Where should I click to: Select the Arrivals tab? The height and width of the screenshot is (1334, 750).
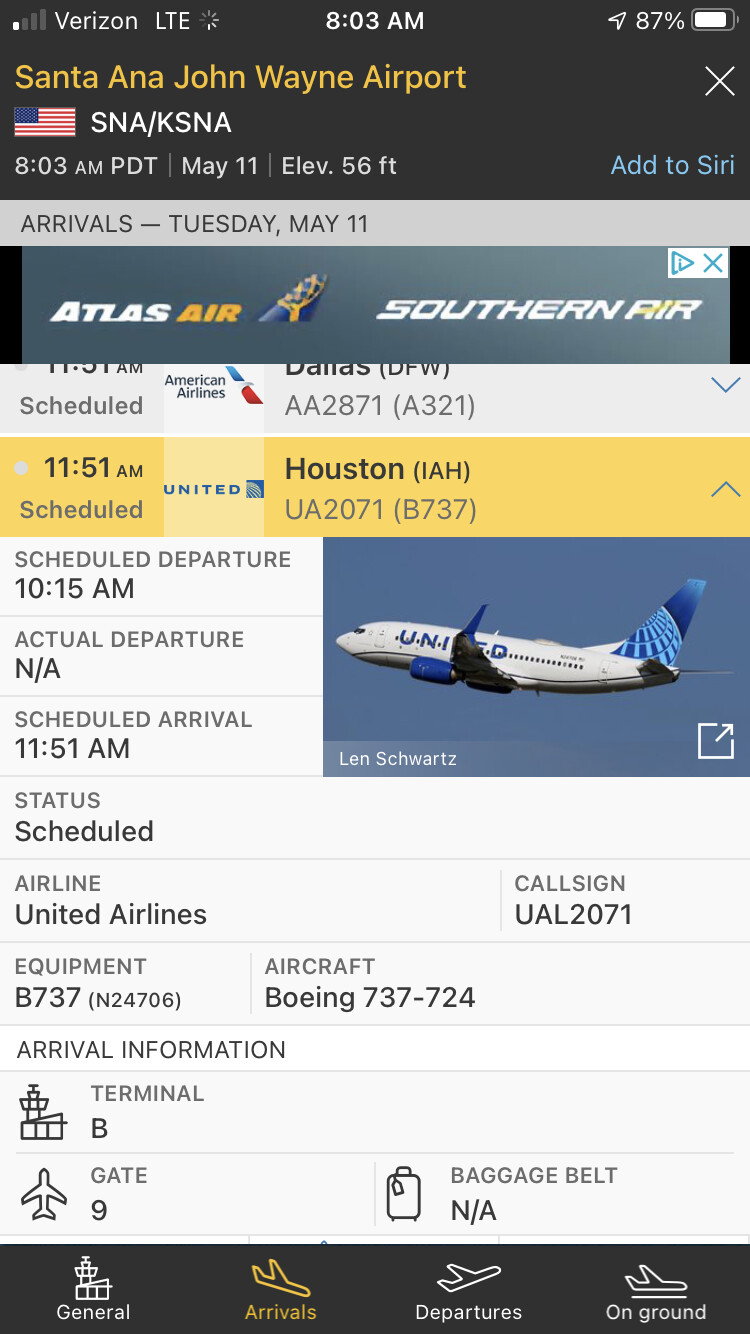click(280, 1290)
